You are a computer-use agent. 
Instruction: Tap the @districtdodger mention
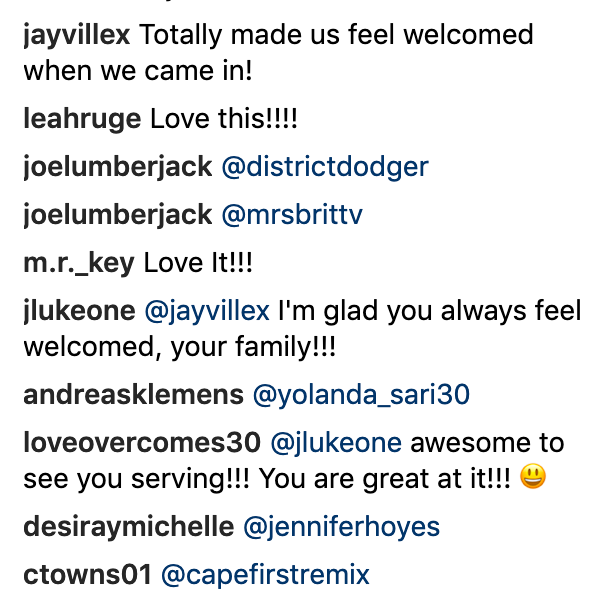(324, 166)
